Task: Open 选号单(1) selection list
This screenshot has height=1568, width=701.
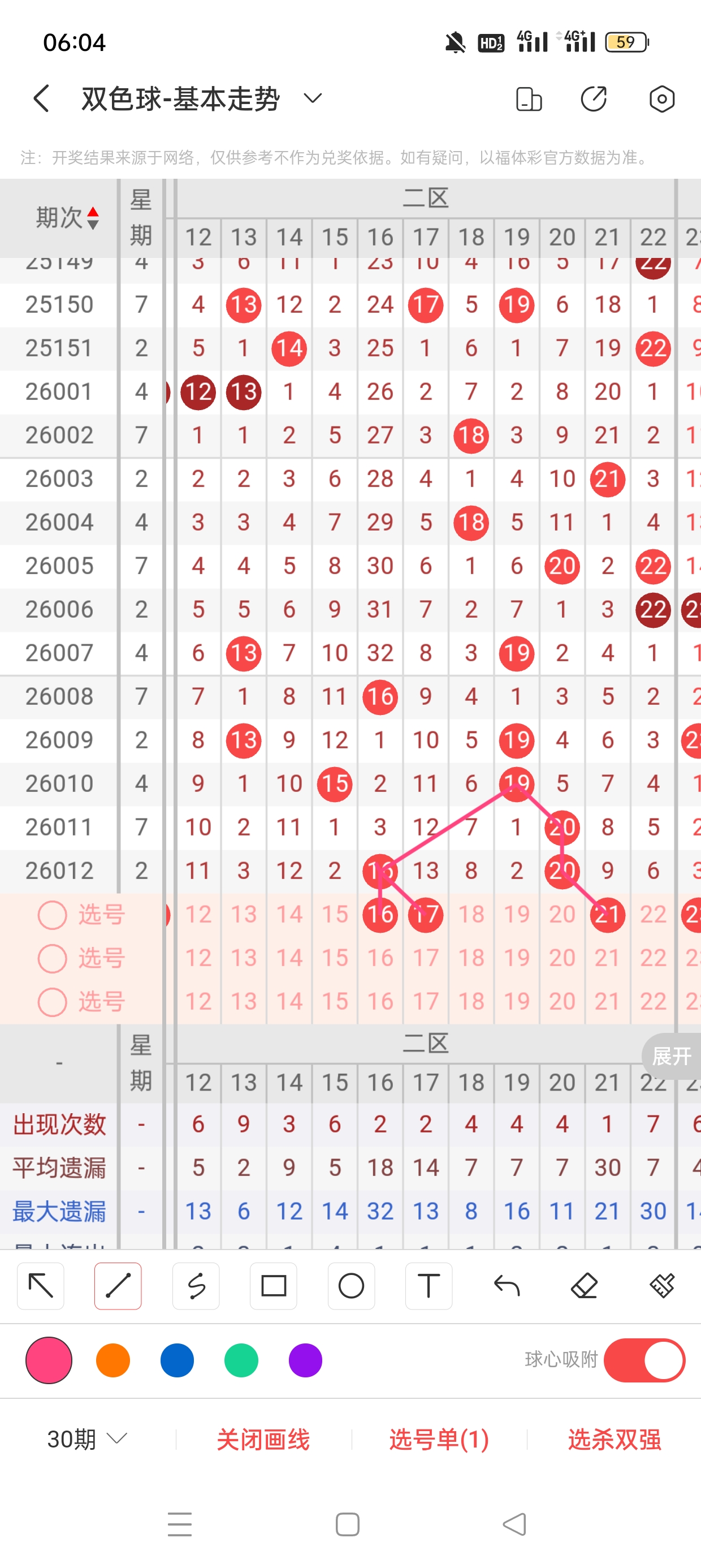Action: [x=439, y=1439]
